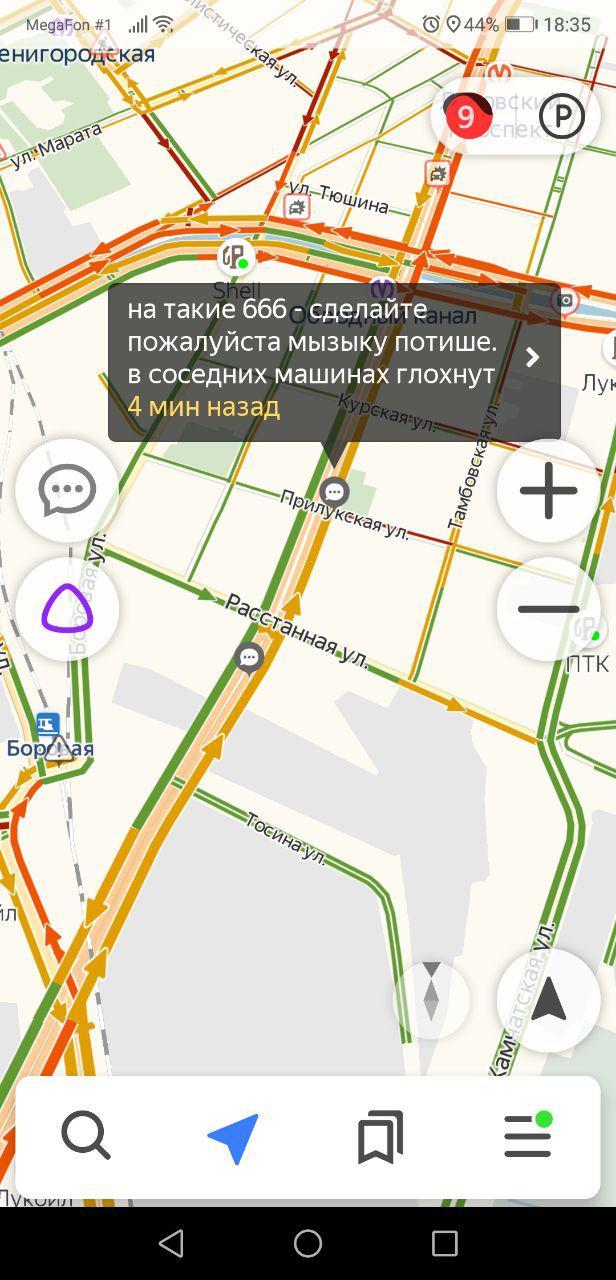Screen dimensions: 616x1280
Task: Open the menu with green dot
Action: [528, 1137]
